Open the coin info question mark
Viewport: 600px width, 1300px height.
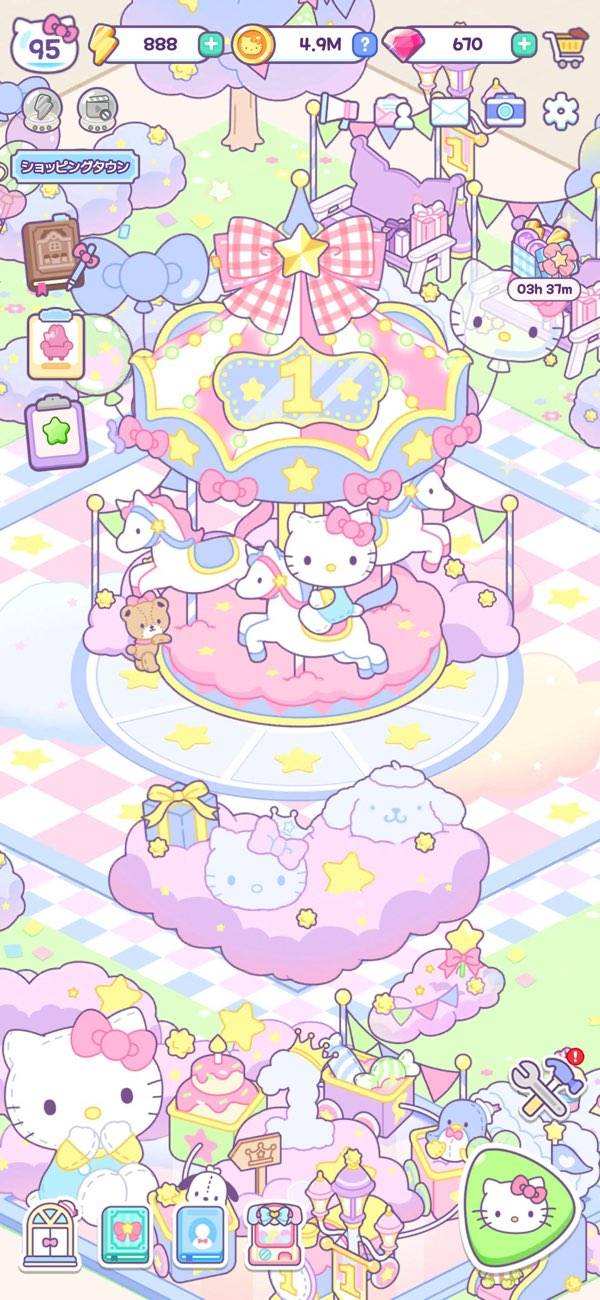click(x=367, y=44)
